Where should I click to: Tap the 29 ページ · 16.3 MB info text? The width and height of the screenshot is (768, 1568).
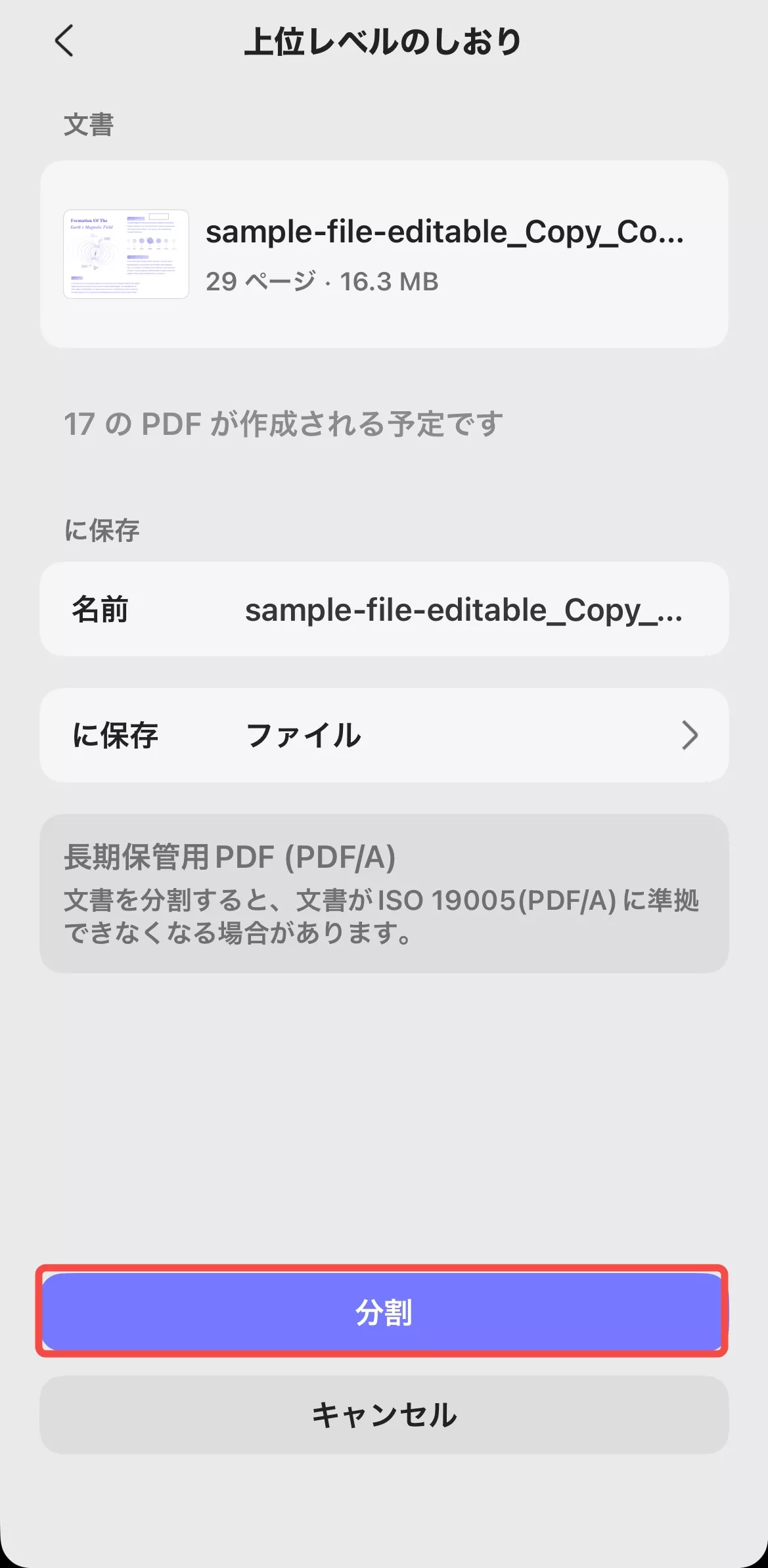323,282
